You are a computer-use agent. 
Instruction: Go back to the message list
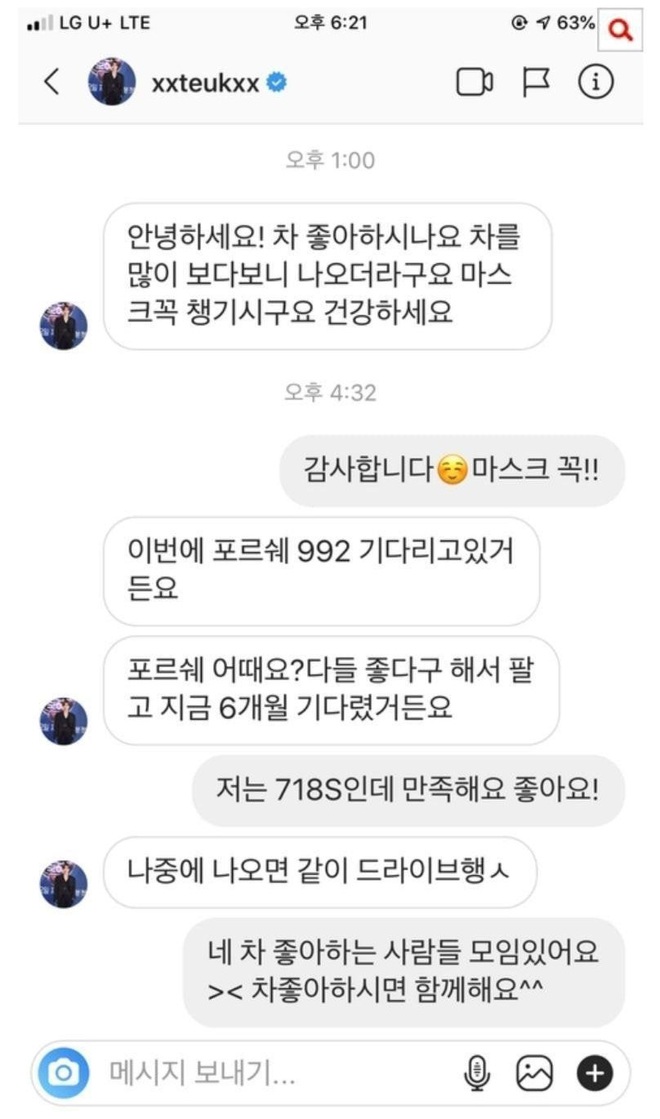pos(51,82)
